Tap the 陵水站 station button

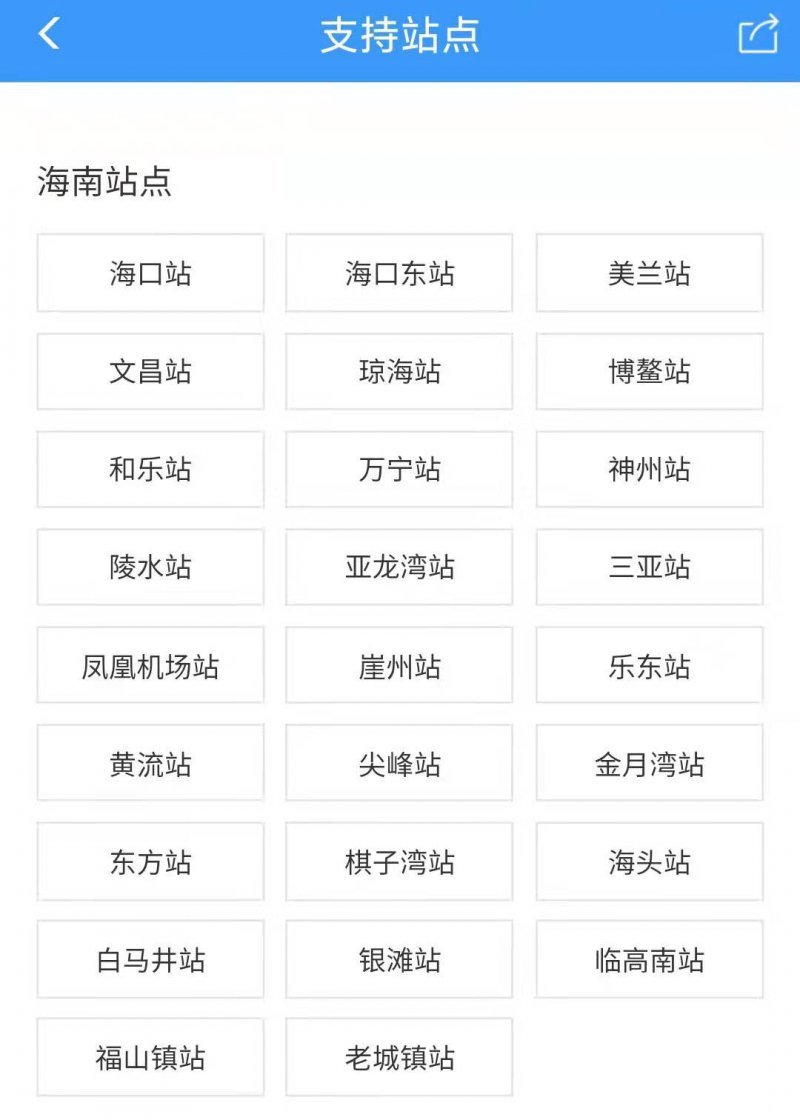(x=151, y=567)
